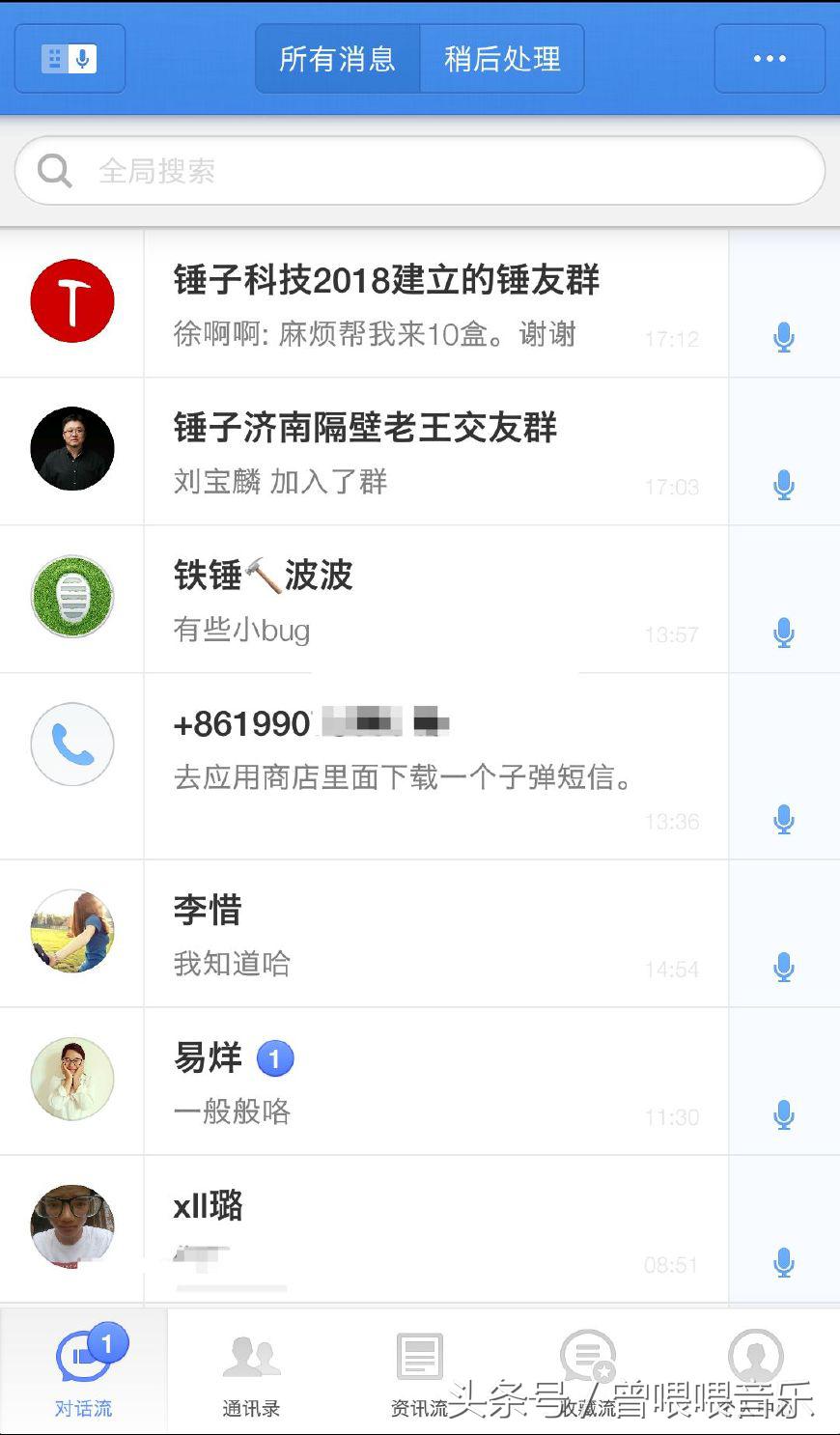This screenshot has height=1435, width=840.
Task: Tap the 全局搜索 search bar
Action: click(x=420, y=170)
